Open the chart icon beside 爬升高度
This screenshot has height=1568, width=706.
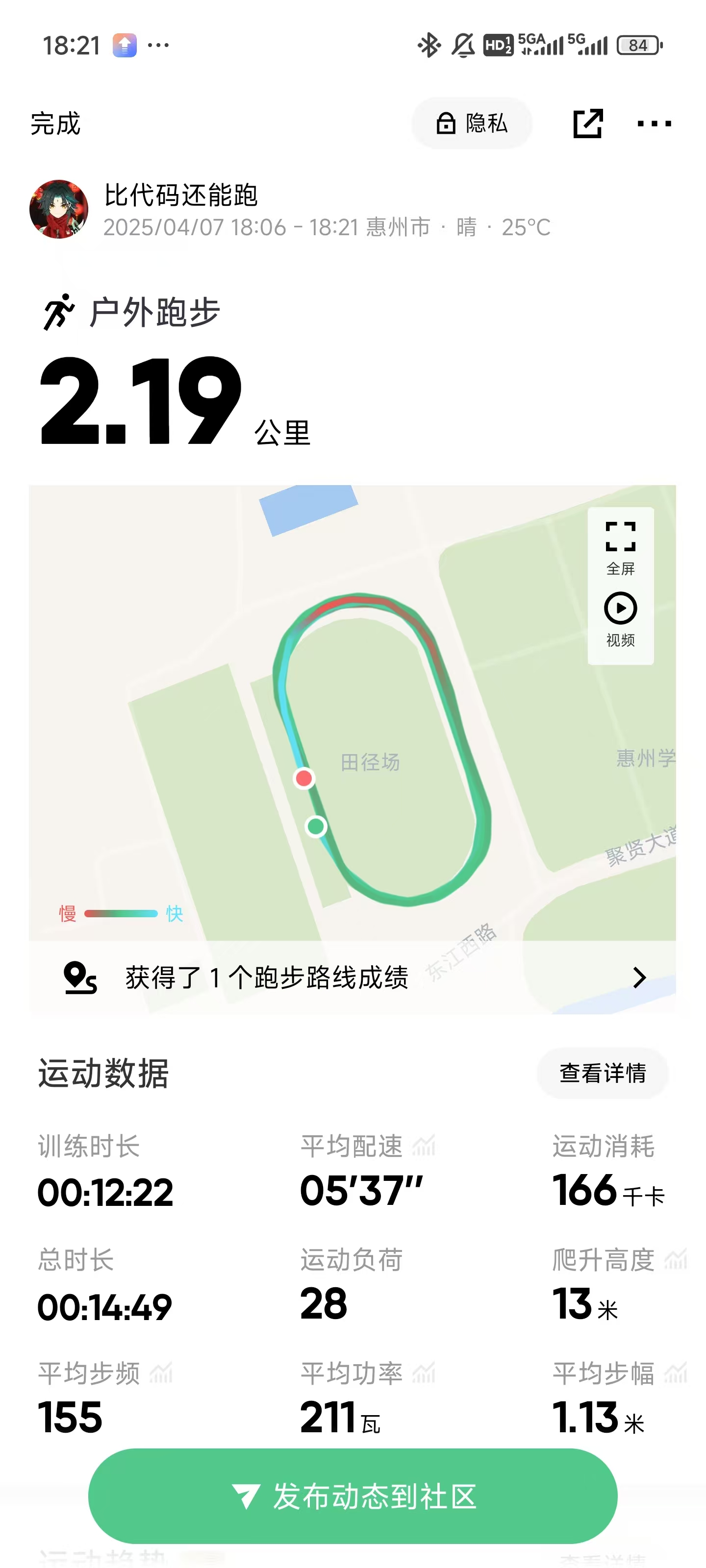click(676, 1259)
